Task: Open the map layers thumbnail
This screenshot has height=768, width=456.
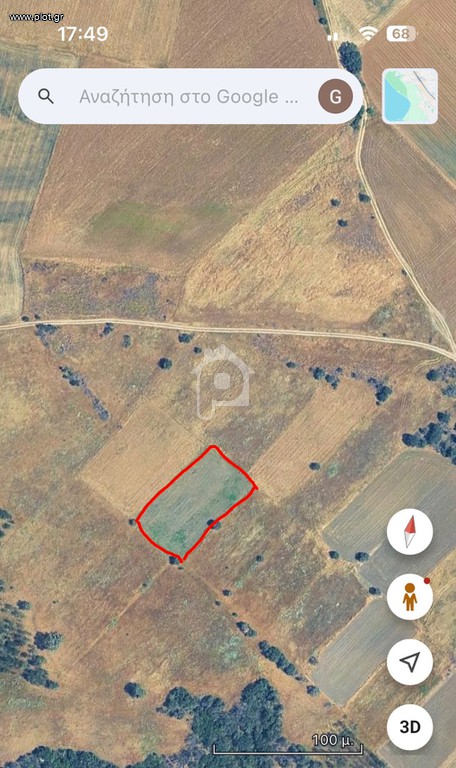Action: tap(409, 96)
